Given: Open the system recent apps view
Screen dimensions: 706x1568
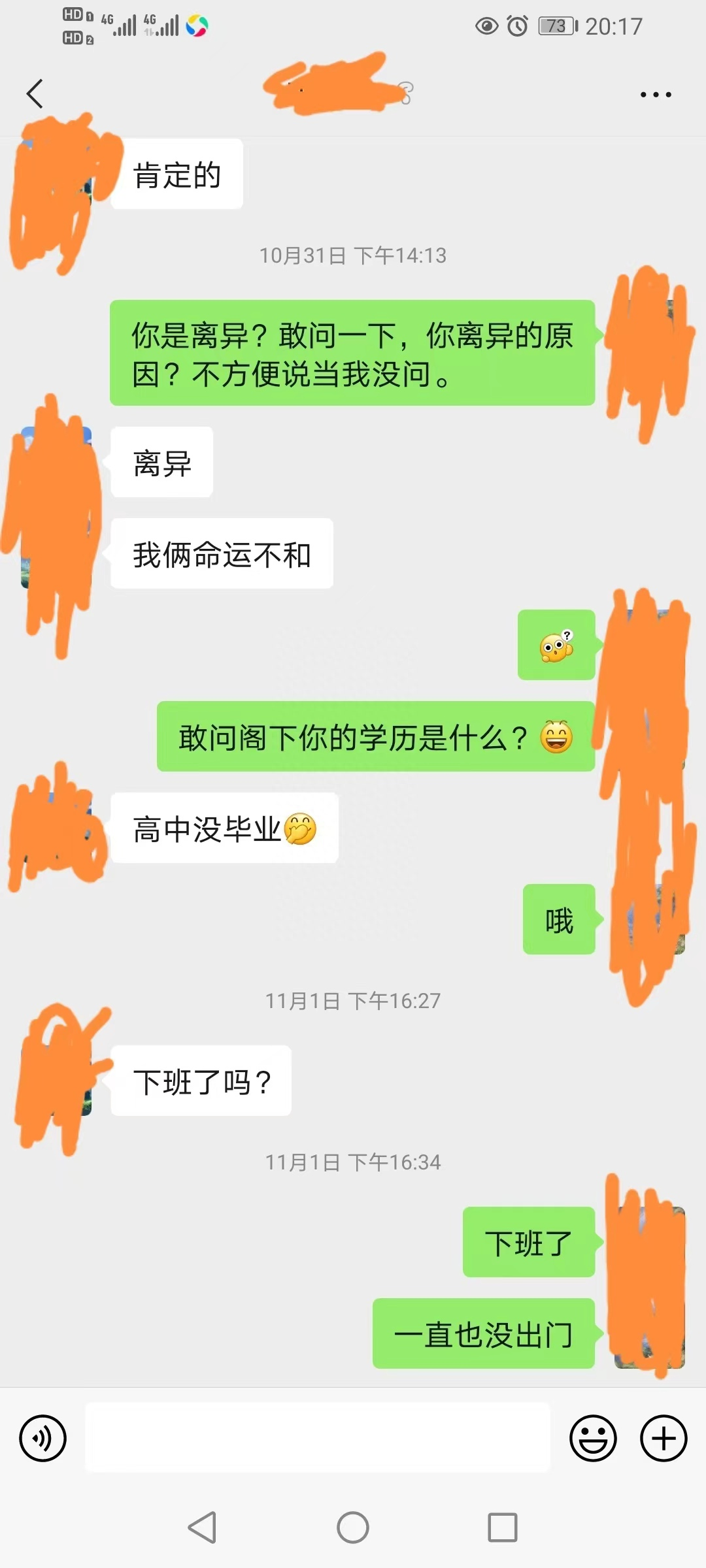Looking at the screenshot, I should pyautogui.click(x=503, y=1527).
